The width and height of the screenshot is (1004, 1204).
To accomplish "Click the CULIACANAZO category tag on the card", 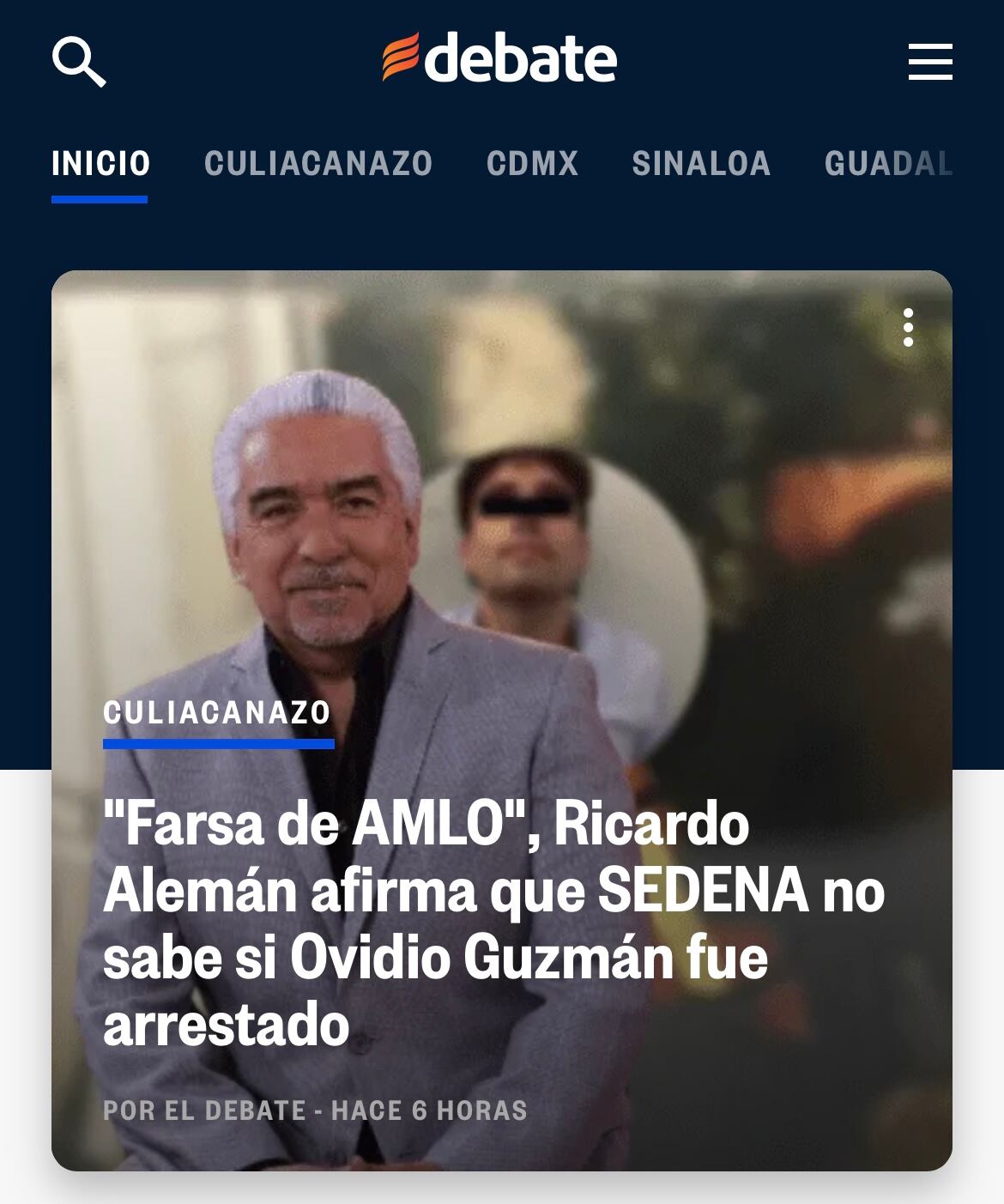I will tap(217, 711).
